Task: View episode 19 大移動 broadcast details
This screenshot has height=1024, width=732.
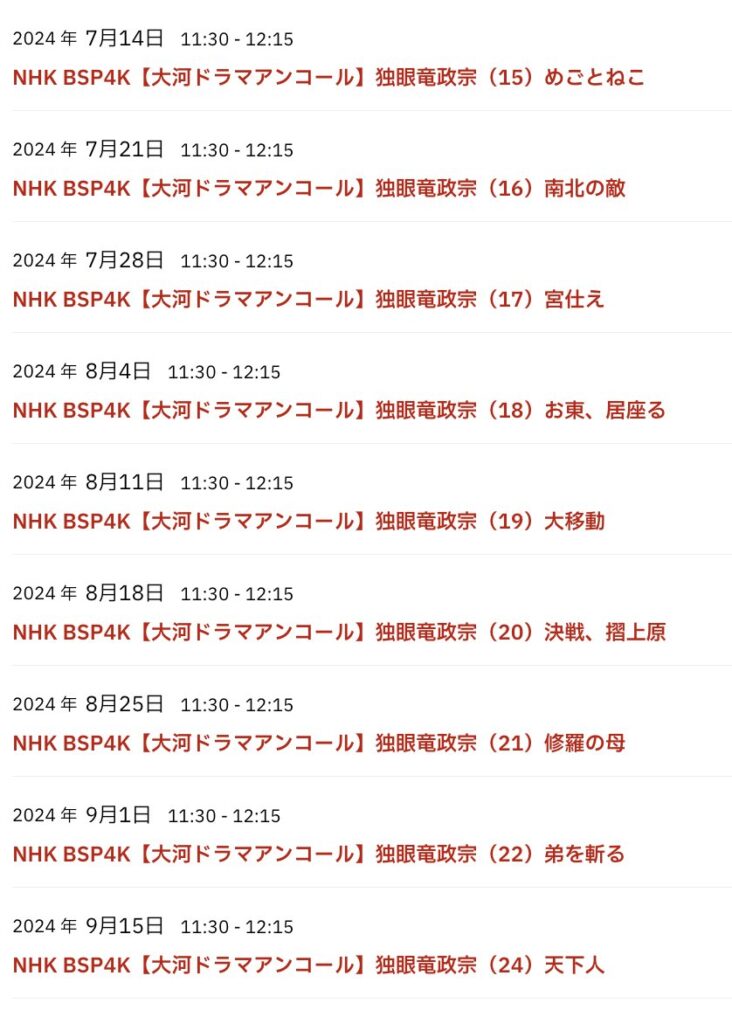Action: (308, 521)
